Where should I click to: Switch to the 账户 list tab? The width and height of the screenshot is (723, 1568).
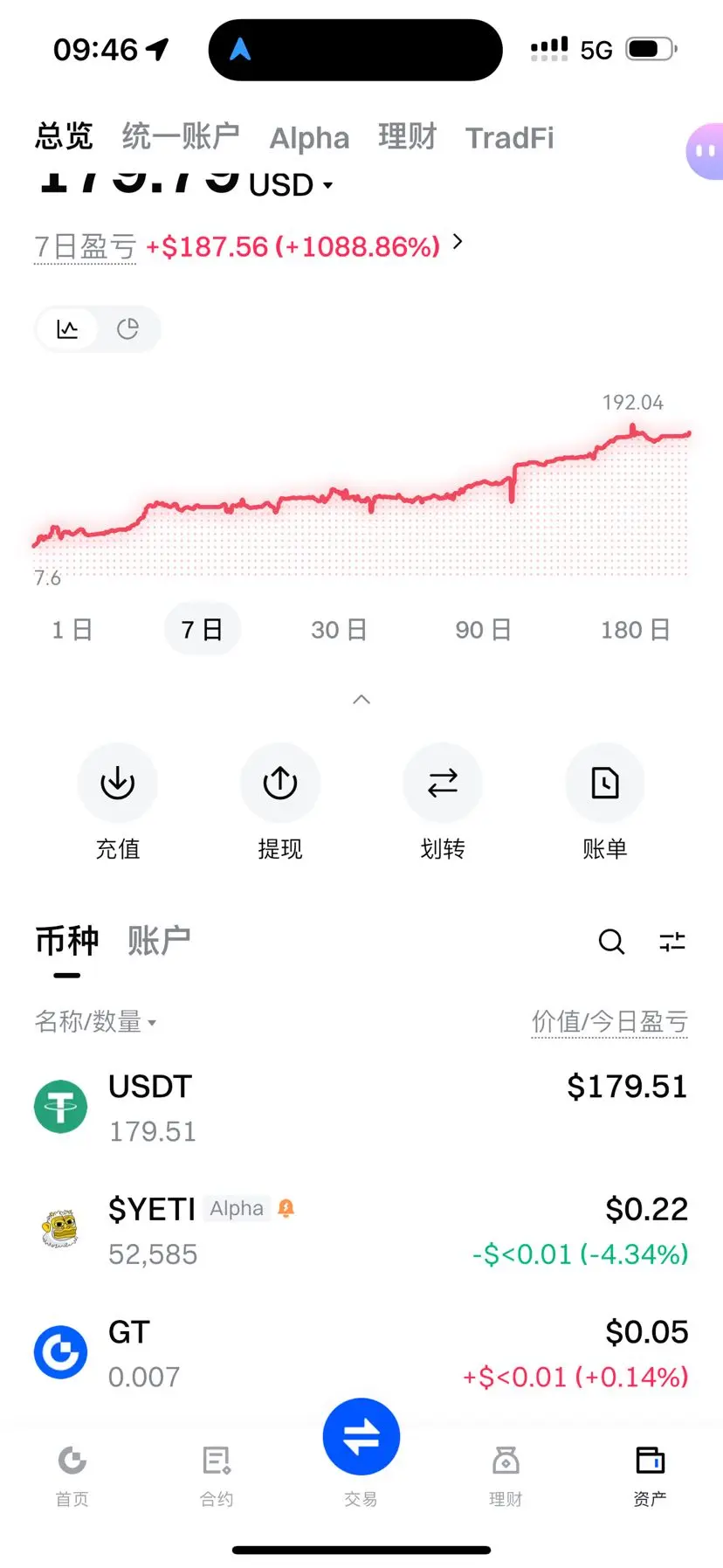point(159,941)
